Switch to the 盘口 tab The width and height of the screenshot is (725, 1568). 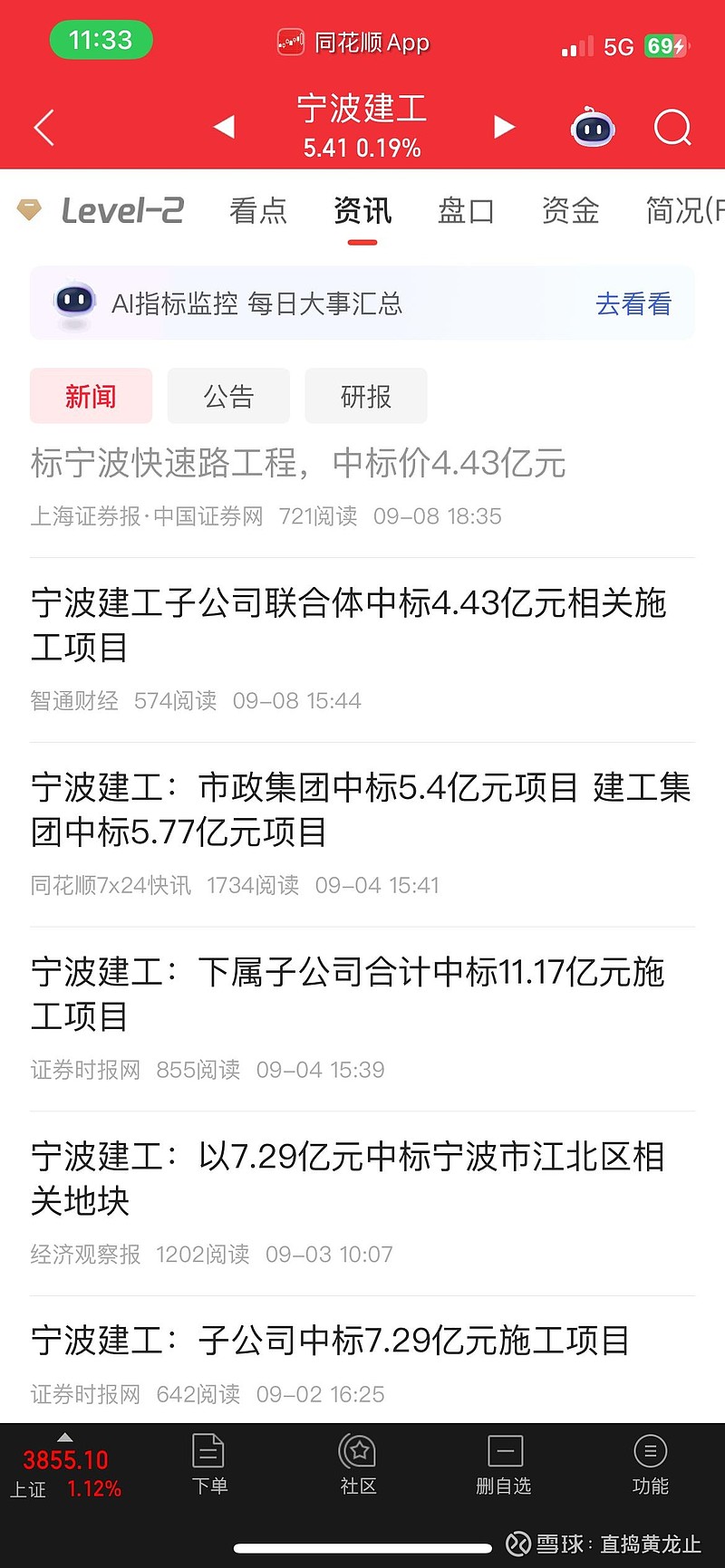[466, 211]
